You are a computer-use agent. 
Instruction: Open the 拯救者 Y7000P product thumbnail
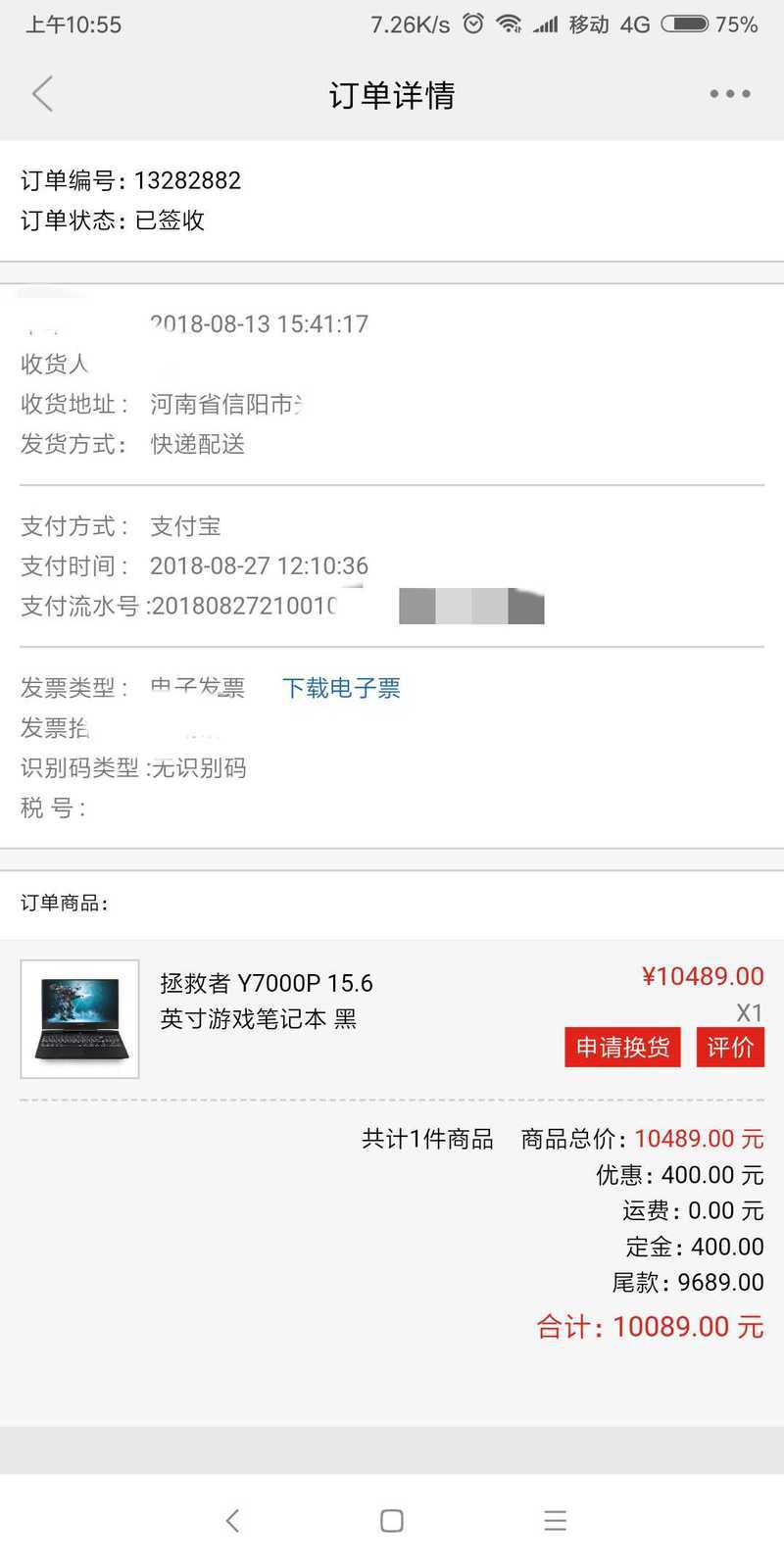80,1018
